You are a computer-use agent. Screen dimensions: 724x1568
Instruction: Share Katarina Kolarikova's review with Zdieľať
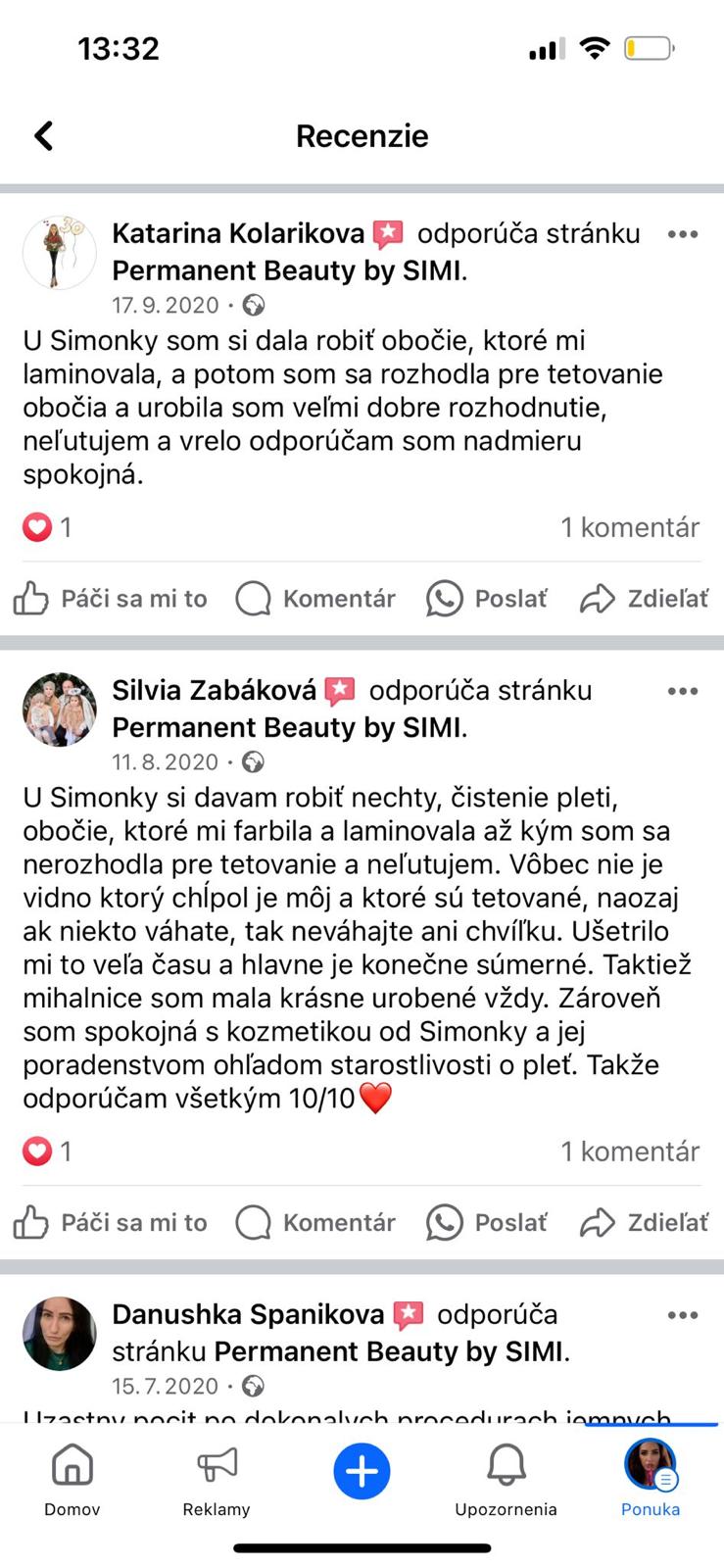pos(644,598)
